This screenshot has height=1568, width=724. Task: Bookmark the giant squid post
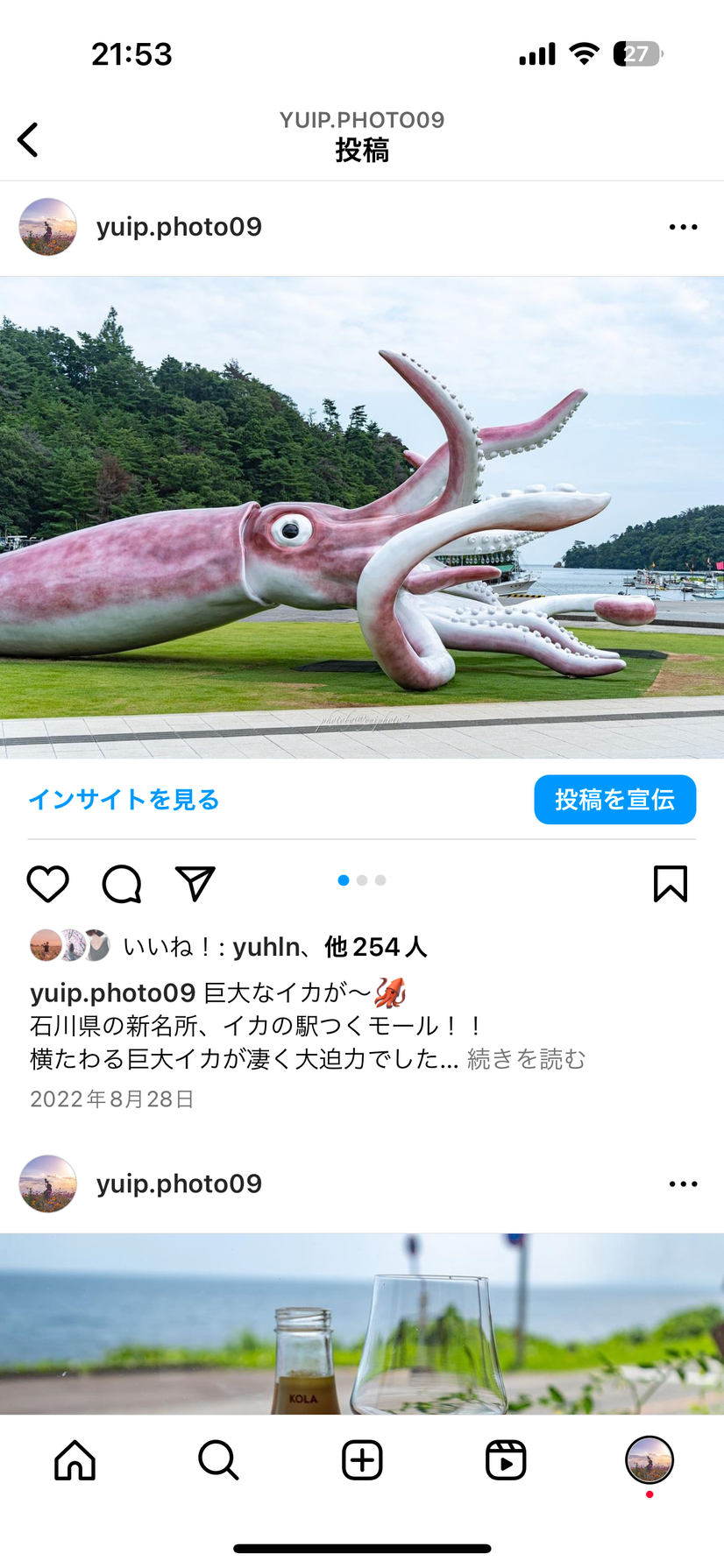coord(671,884)
